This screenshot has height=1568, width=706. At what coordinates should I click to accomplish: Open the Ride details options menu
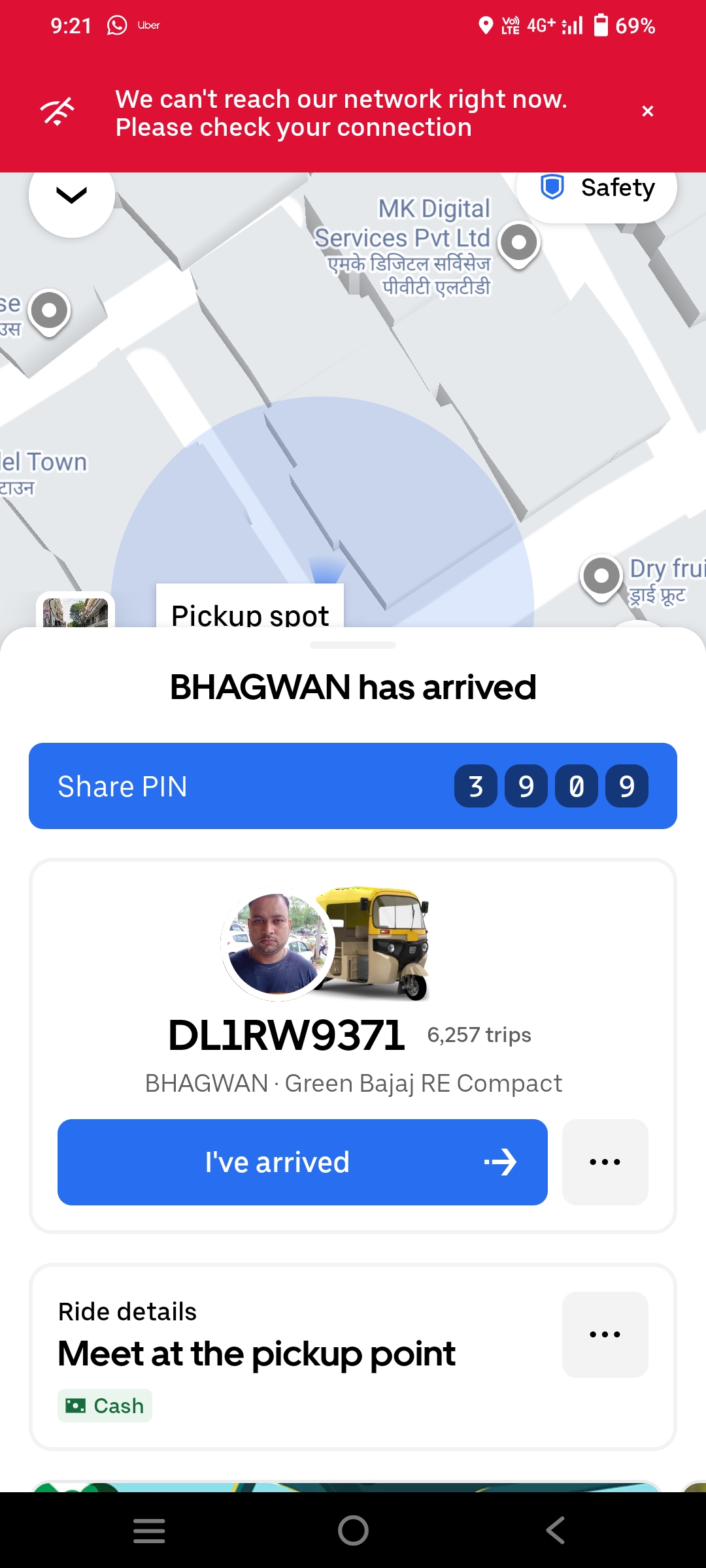605,1335
